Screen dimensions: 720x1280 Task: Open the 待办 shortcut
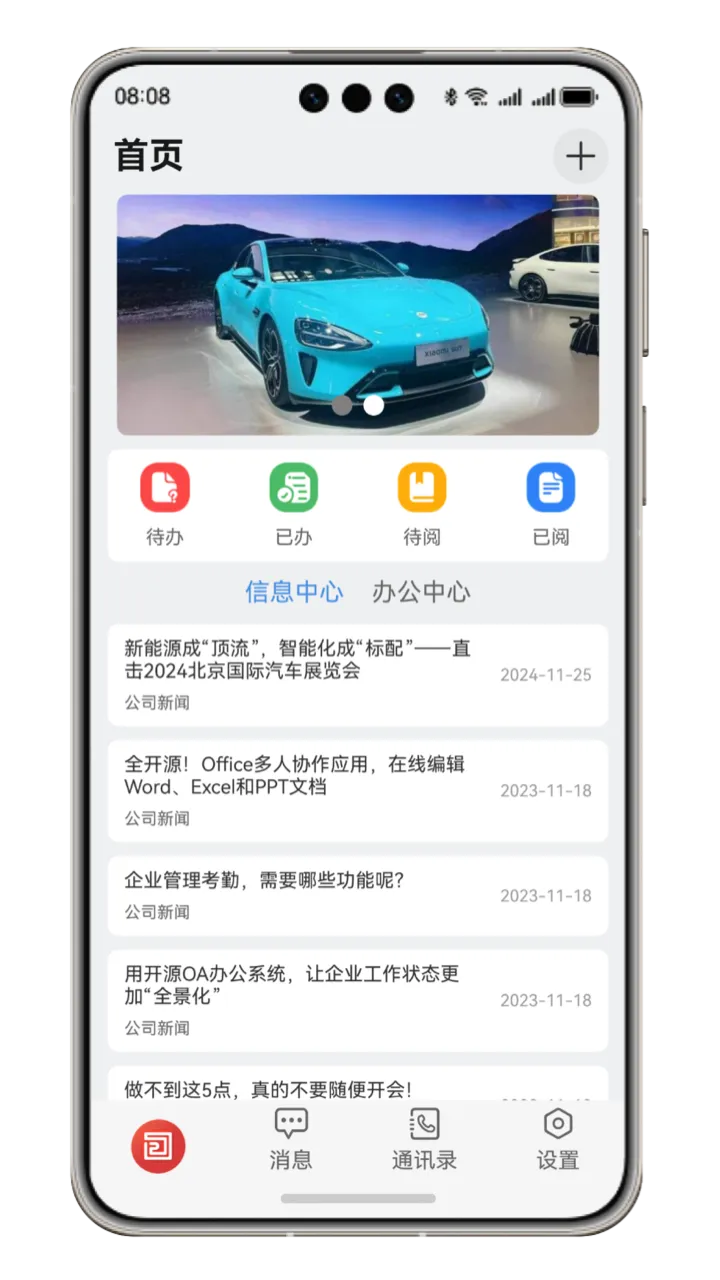point(165,505)
